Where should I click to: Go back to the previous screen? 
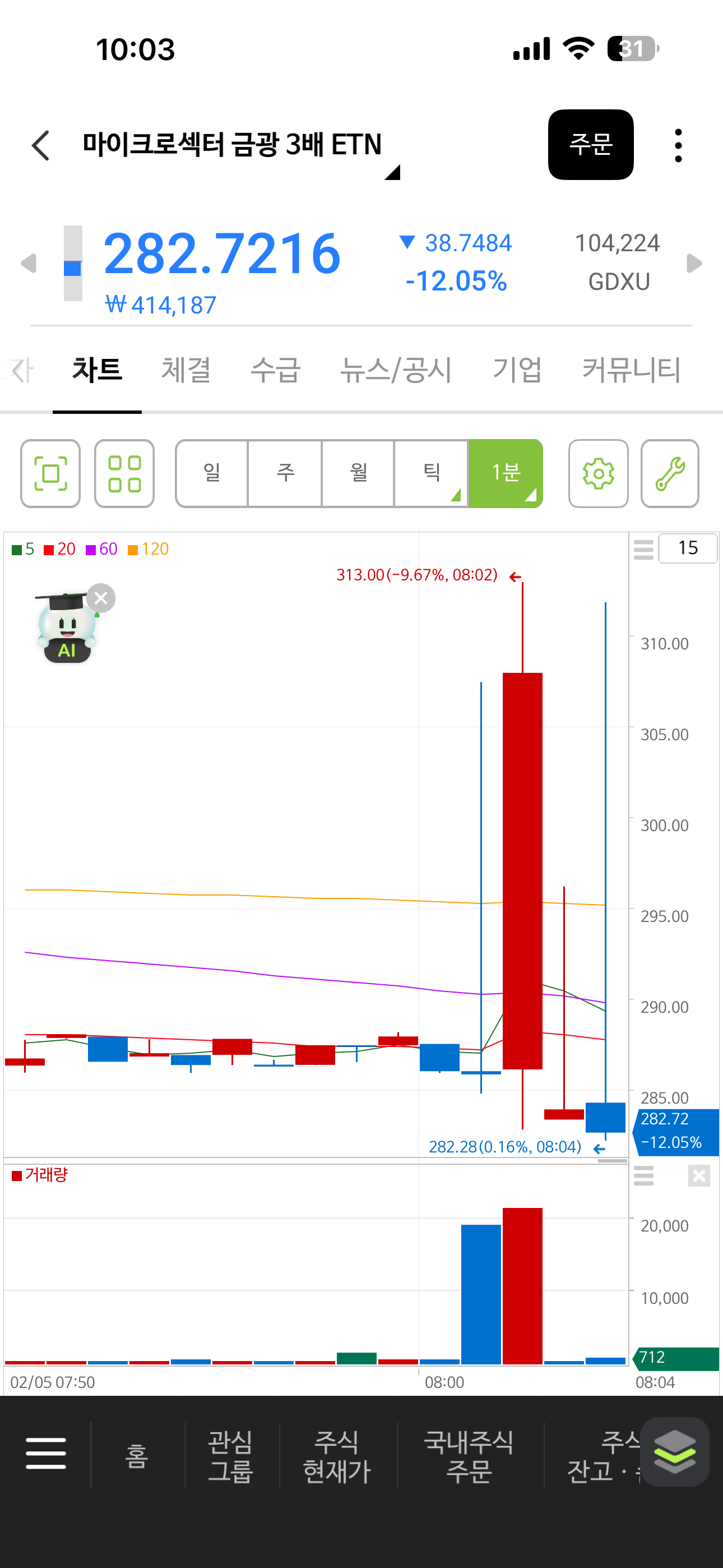(40, 145)
